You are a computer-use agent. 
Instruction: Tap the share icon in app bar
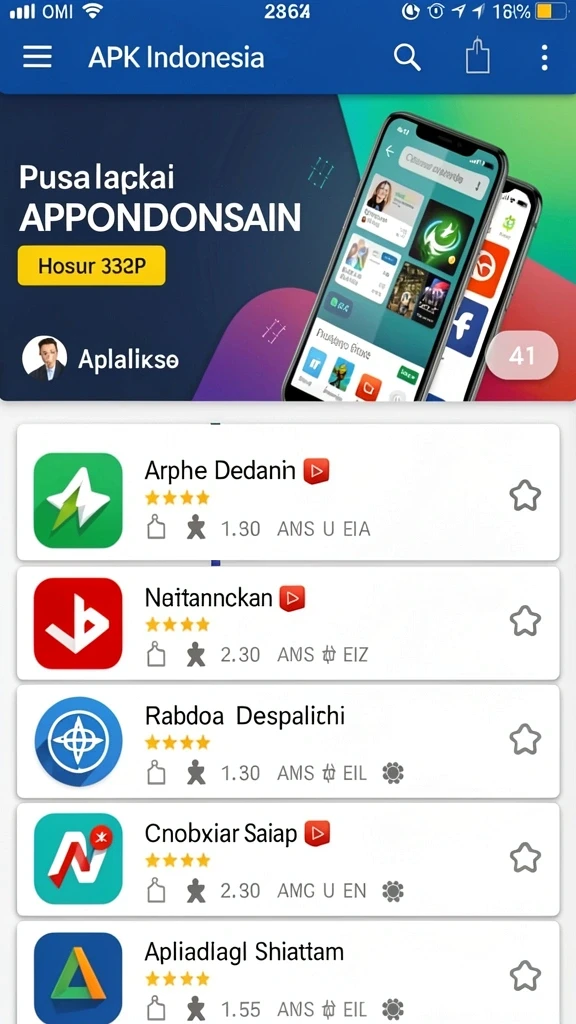(477, 56)
